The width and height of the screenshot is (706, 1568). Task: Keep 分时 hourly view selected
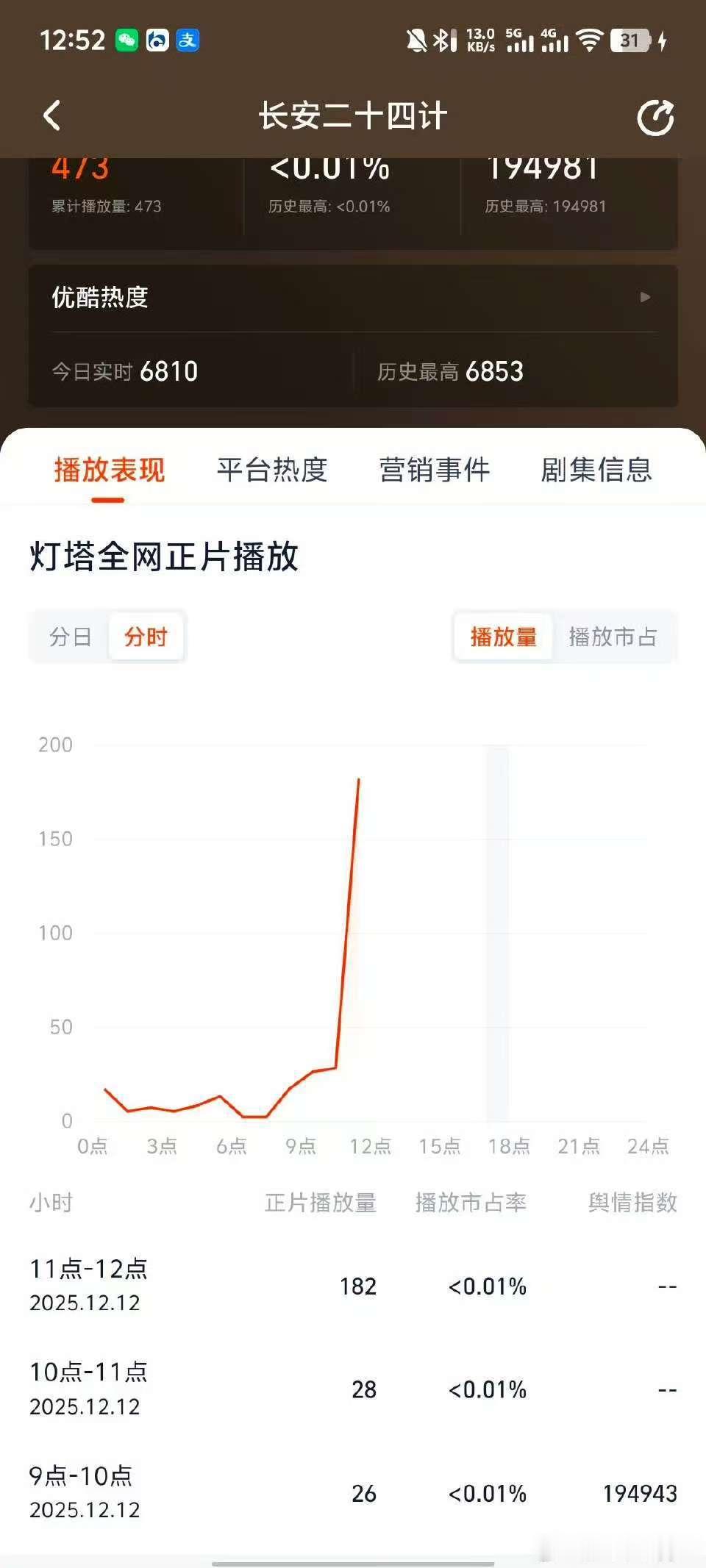[146, 637]
